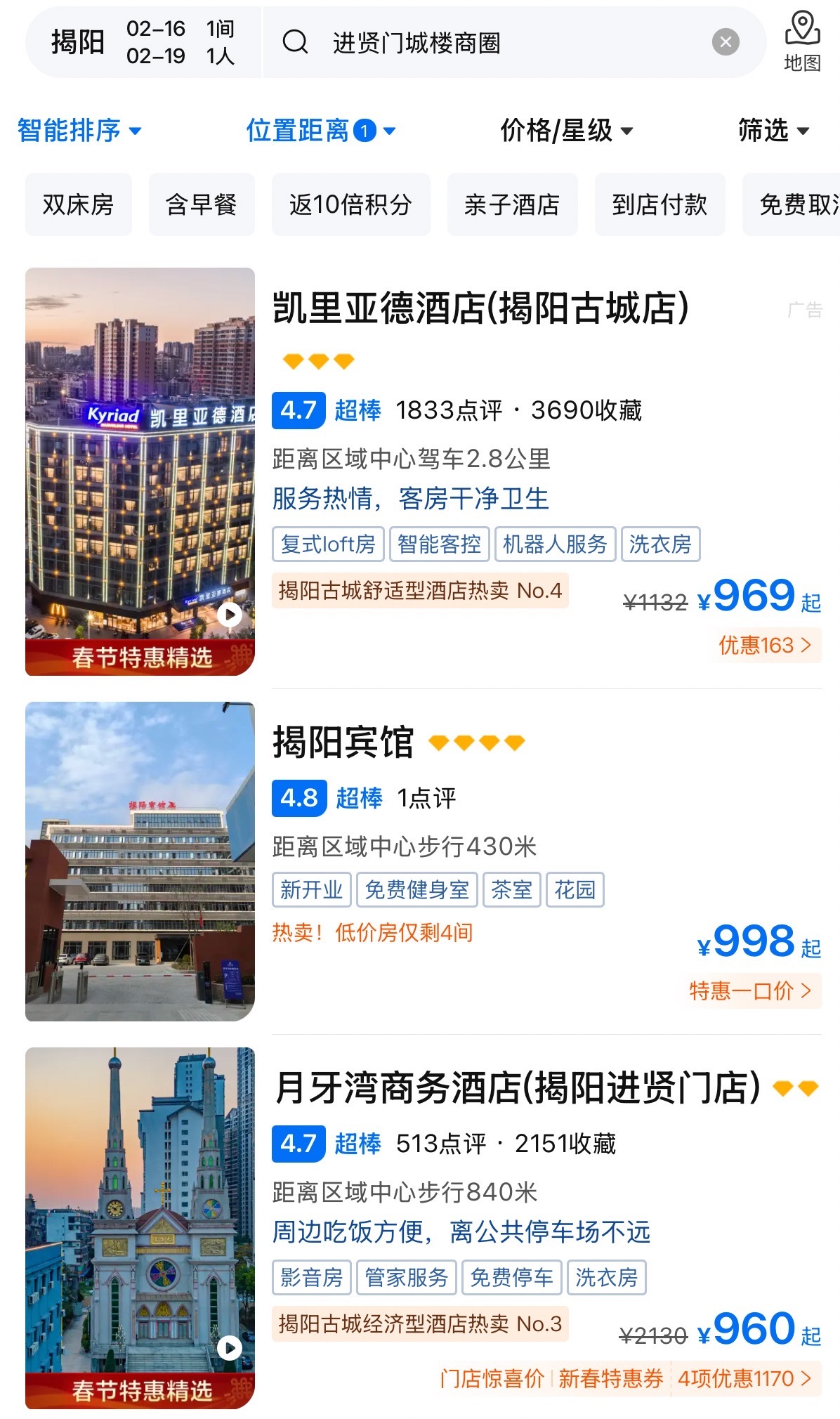This screenshot has height=1419, width=840.
Task: Select the 到店付款 chip
Action: 659,204
